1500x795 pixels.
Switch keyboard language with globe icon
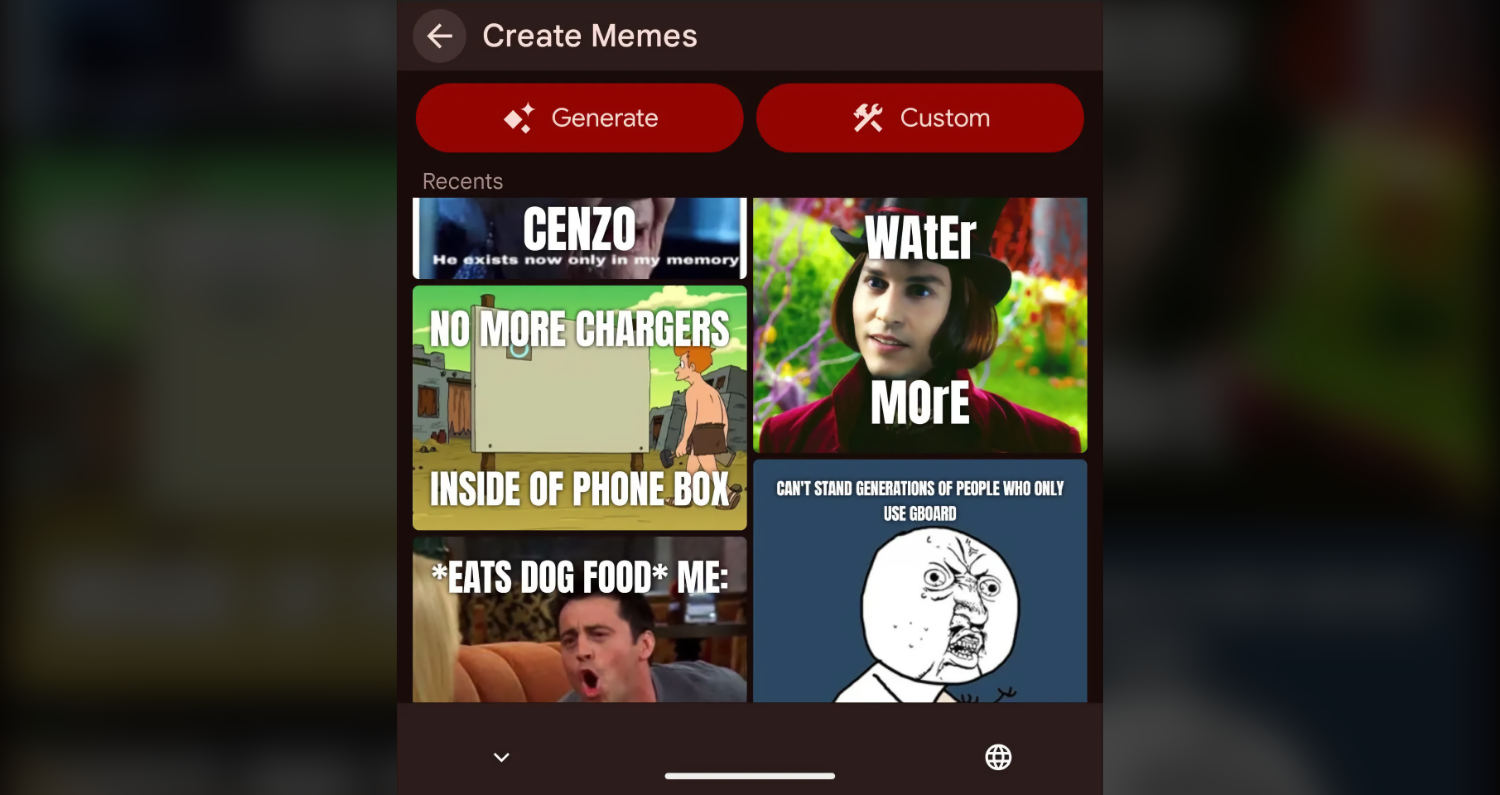[998, 757]
